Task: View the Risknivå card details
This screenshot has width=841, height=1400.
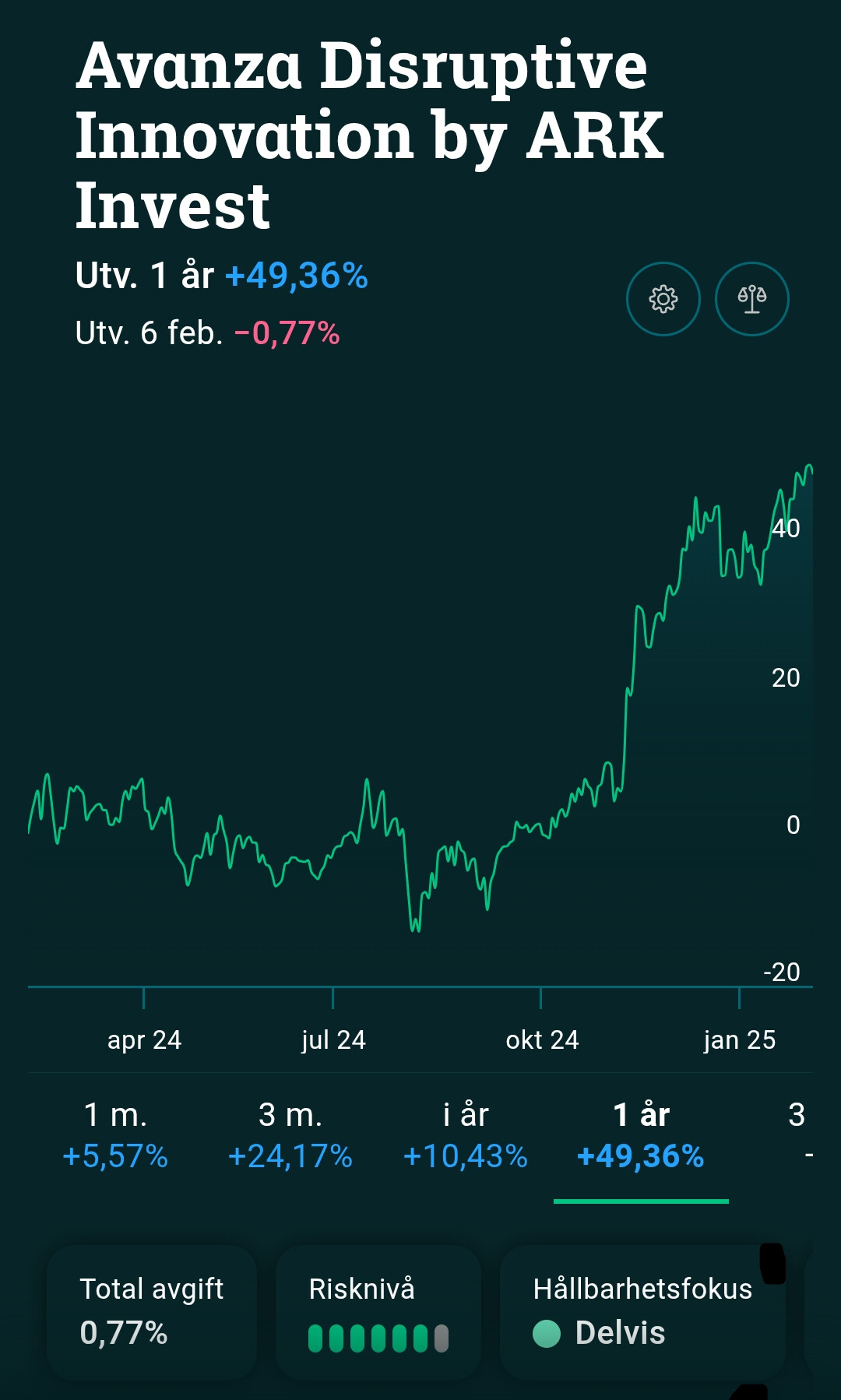Action: (x=378, y=1312)
